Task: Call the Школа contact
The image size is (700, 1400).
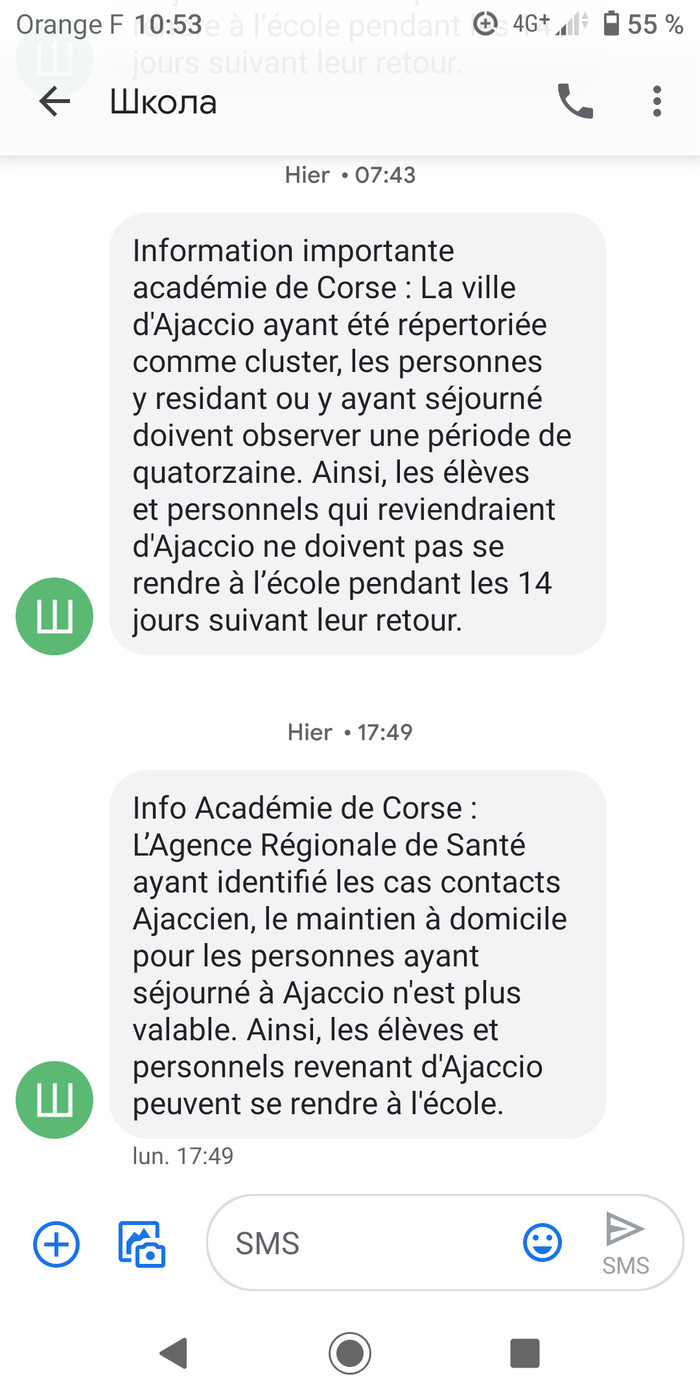Action: pos(575,102)
